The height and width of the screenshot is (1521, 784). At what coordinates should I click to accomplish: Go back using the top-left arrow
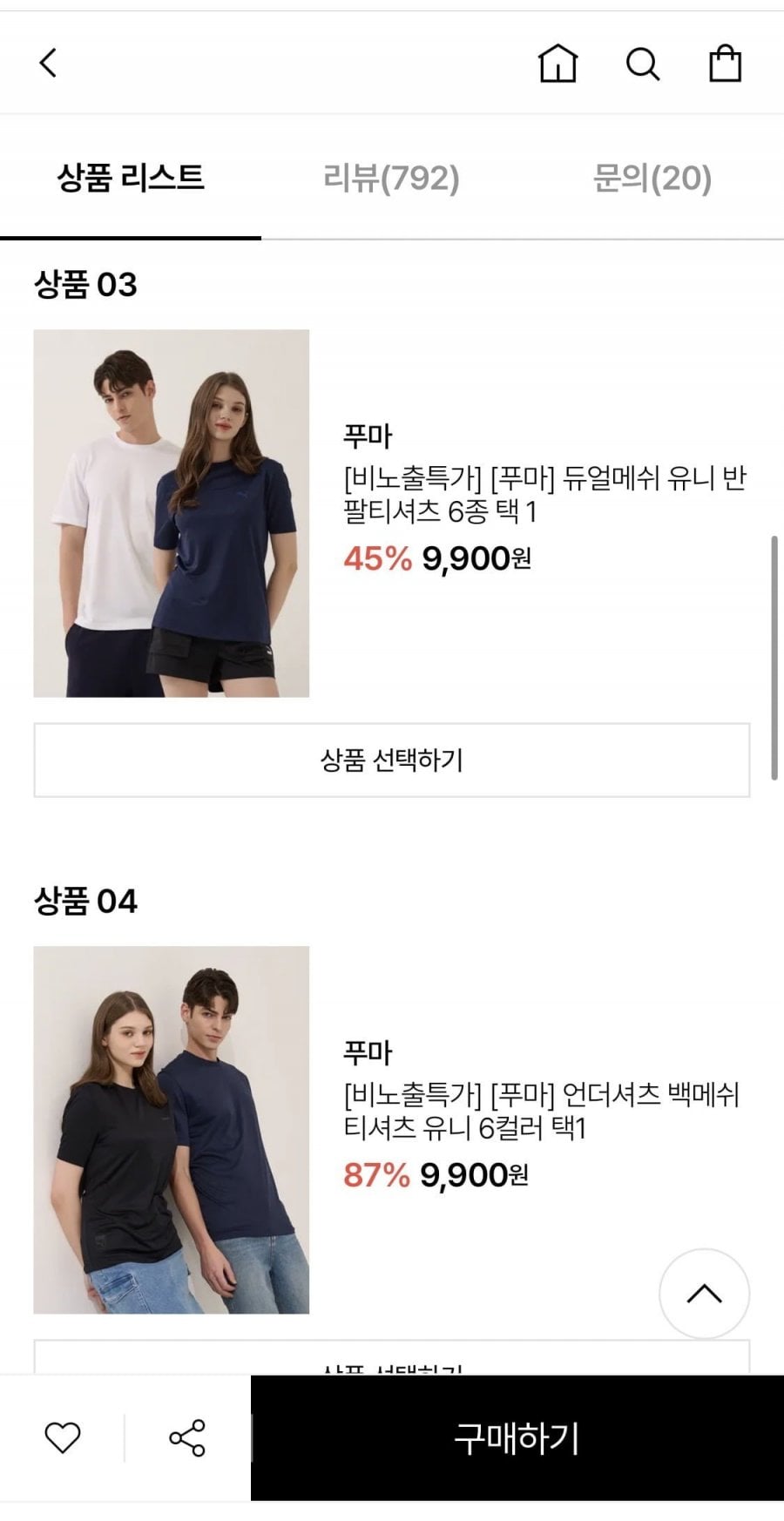pyautogui.click(x=48, y=63)
